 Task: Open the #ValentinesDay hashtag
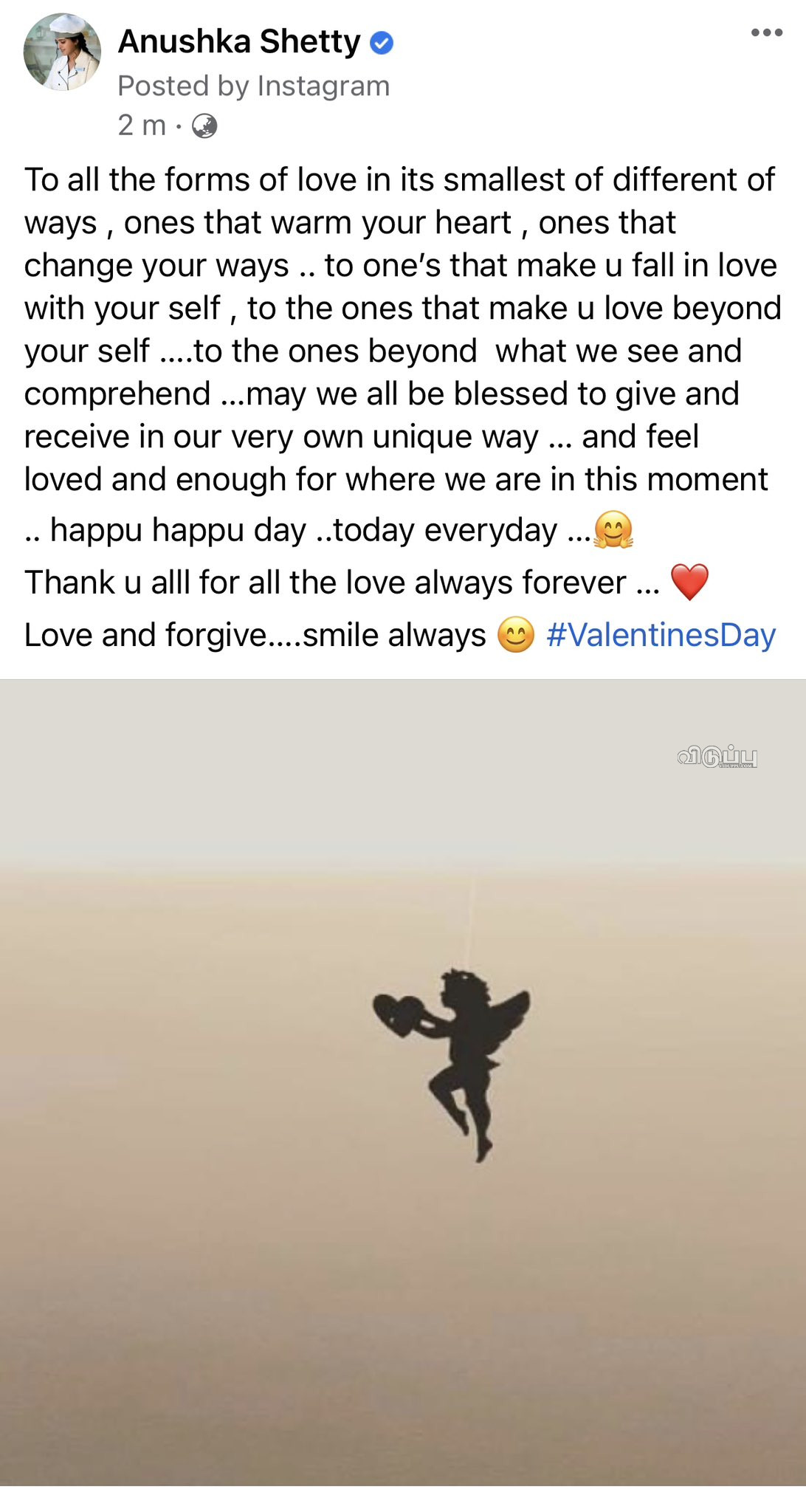click(661, 636)
